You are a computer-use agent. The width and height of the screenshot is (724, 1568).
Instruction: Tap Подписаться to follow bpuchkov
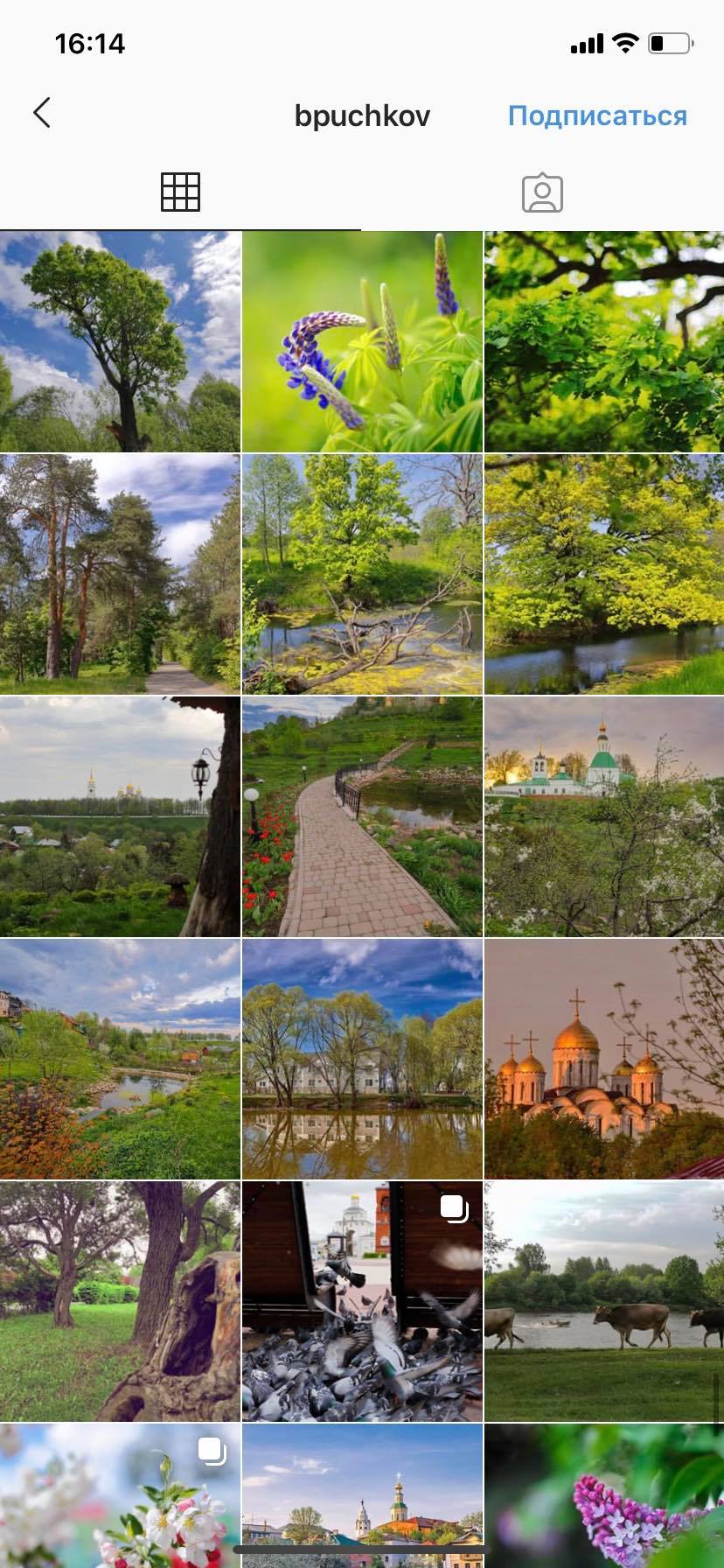tap(597, 115)
